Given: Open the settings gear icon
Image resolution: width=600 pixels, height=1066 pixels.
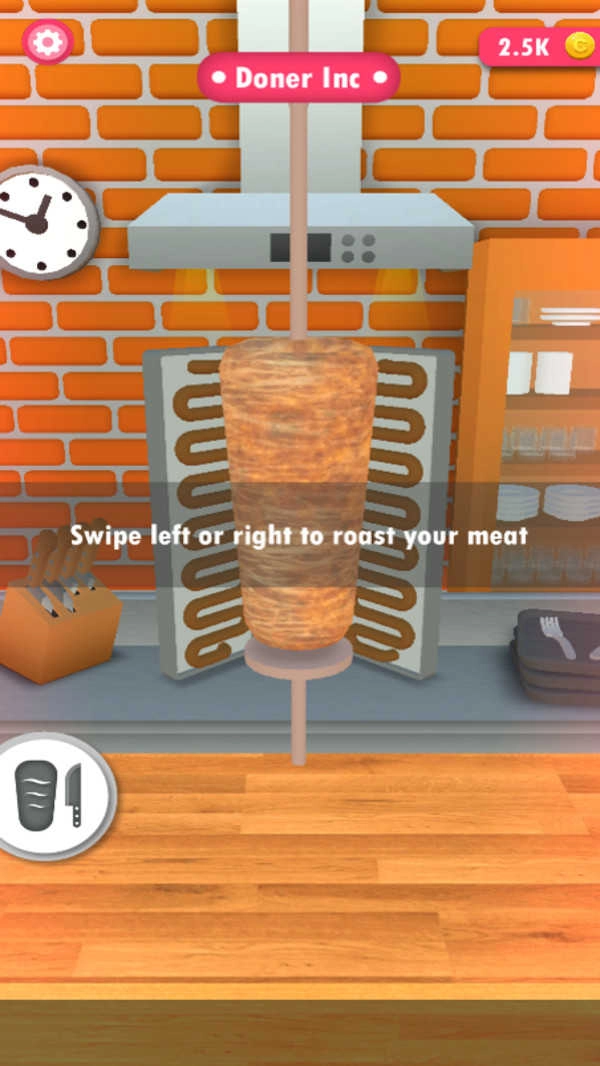Looking at the screenshot, I should [45, 42].
